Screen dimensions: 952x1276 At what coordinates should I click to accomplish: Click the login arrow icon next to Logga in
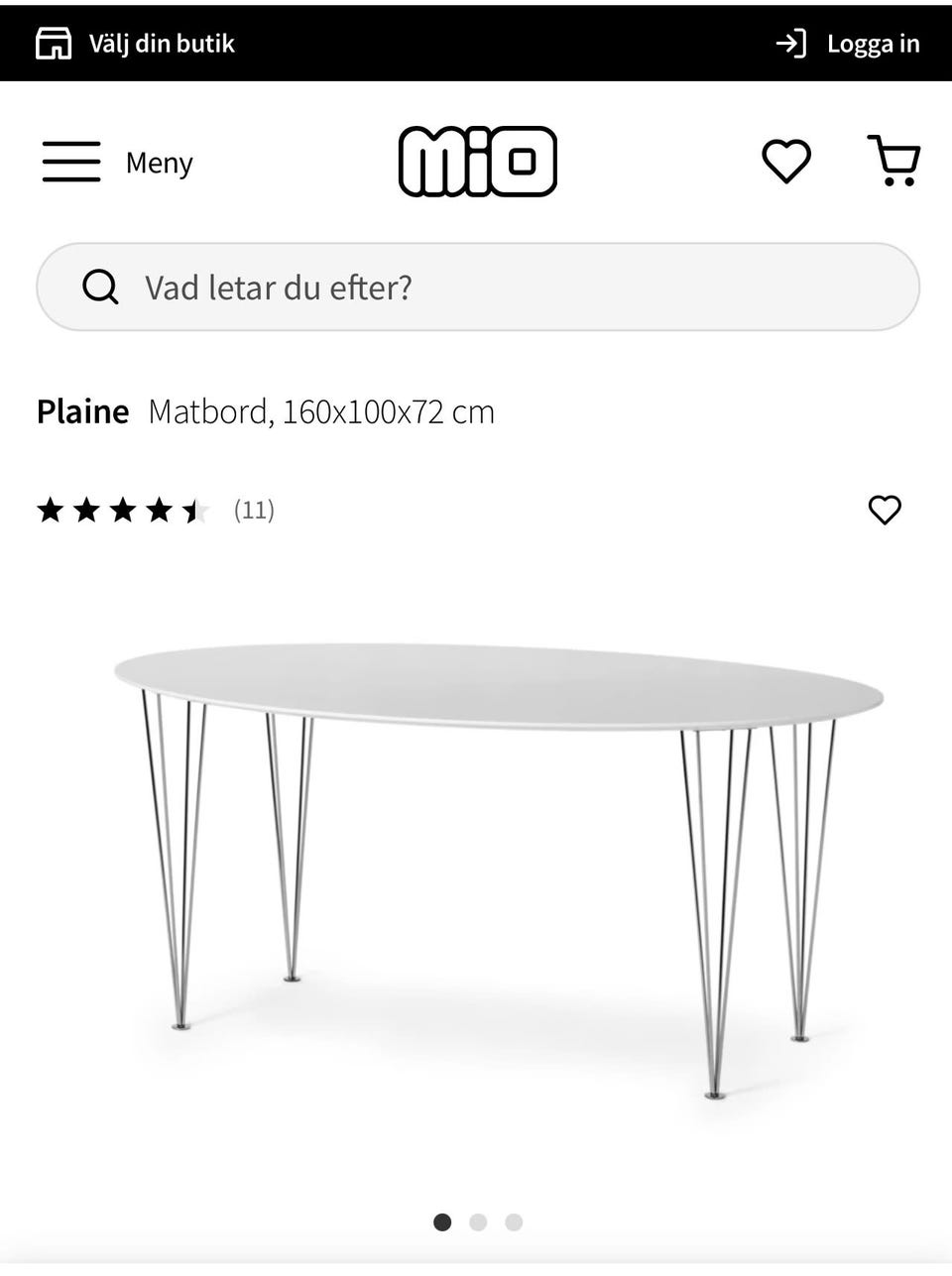[790, 43]
